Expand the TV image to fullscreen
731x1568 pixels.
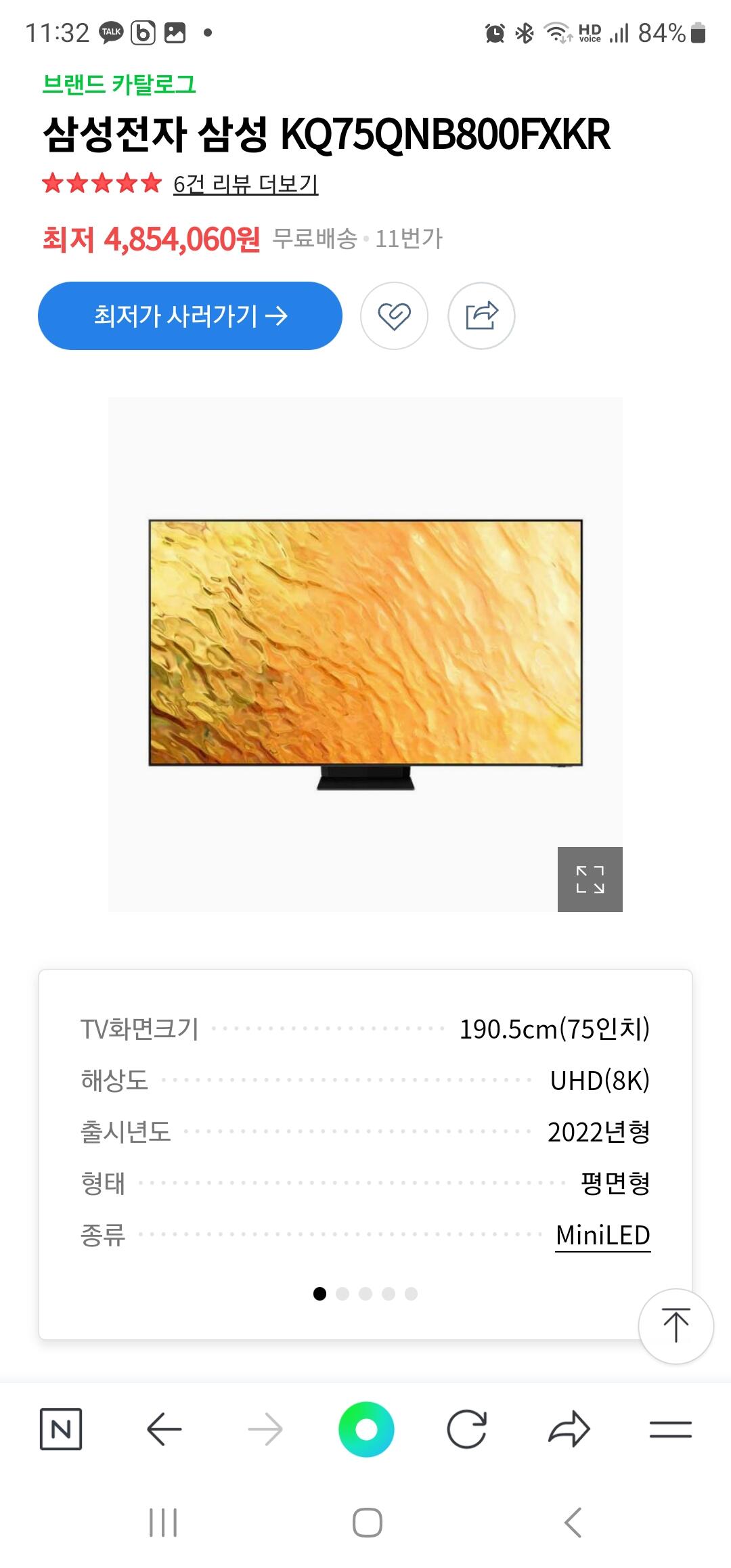590,879
